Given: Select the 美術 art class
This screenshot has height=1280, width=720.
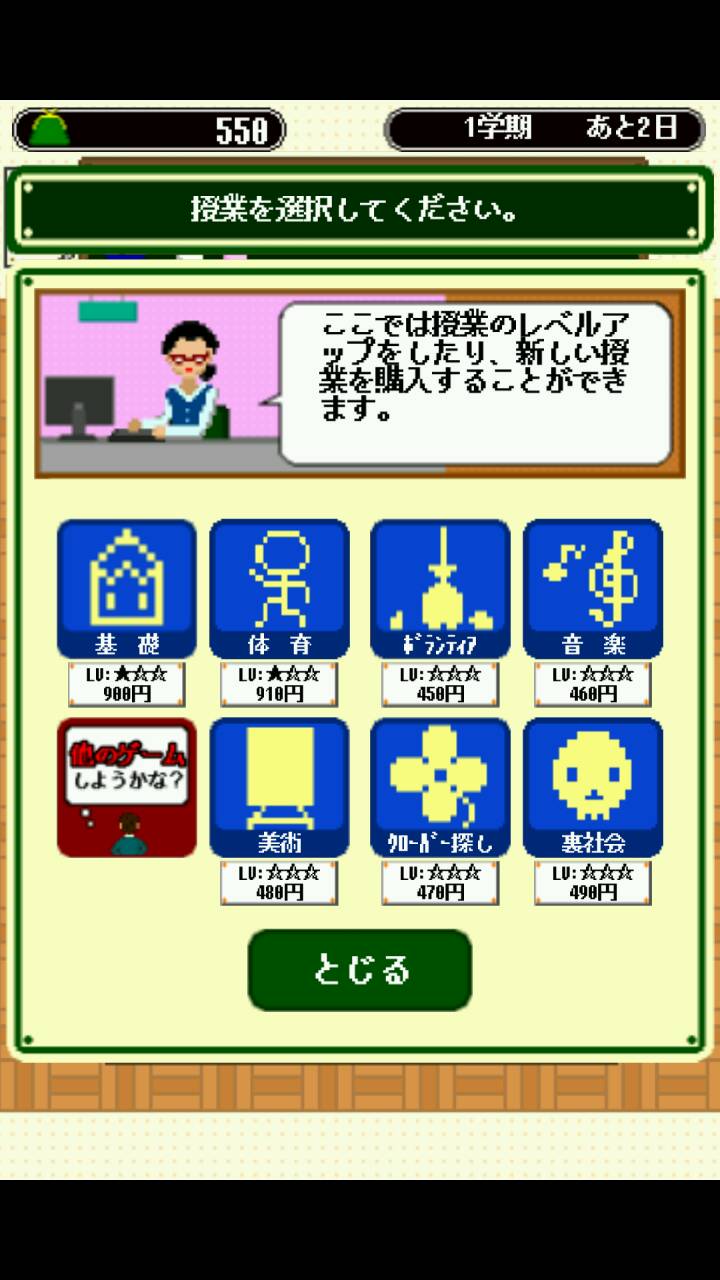Looking at the screenshot, I should (x=279, y=787).
